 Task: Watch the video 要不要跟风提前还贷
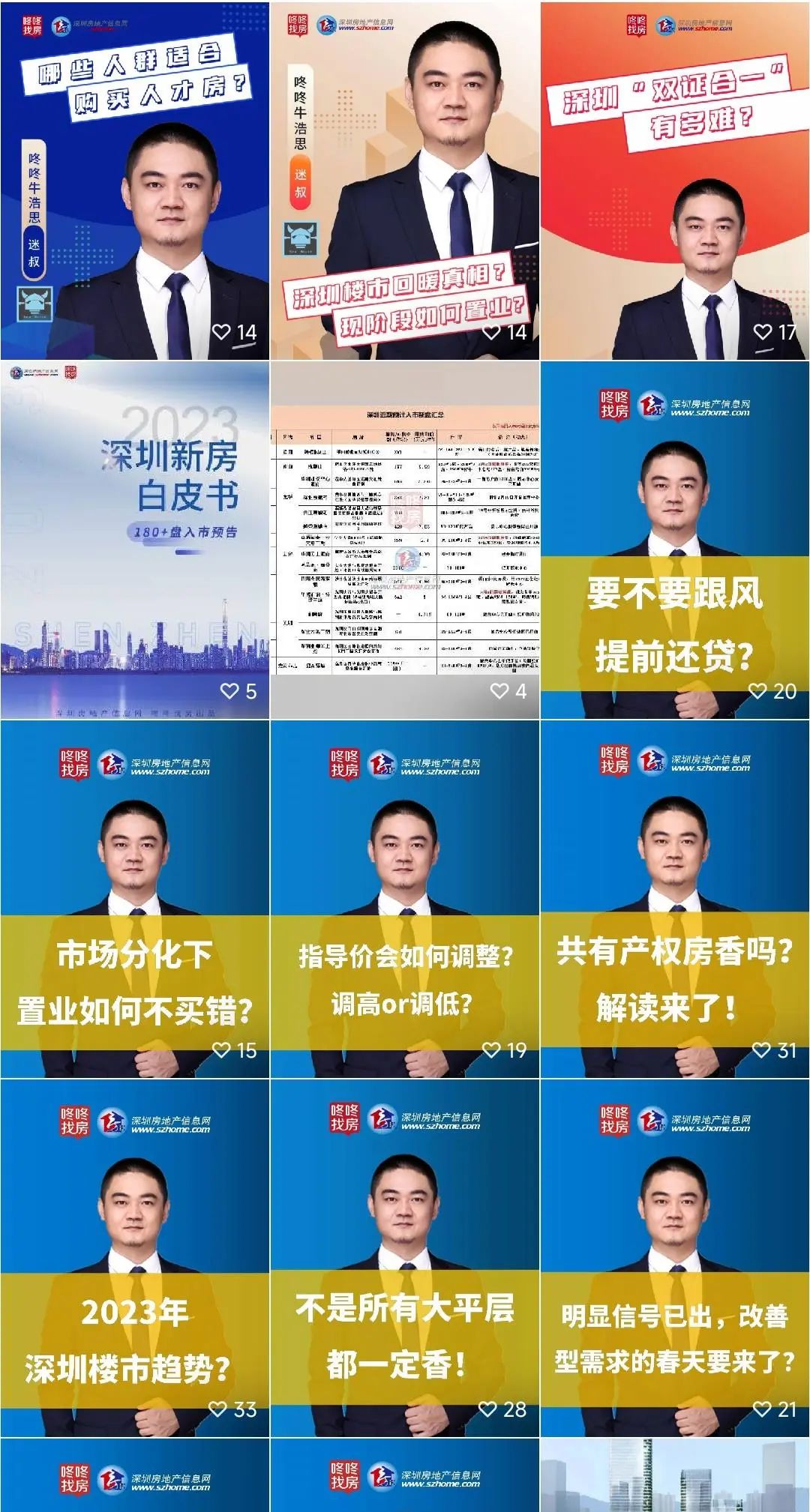[x=675, y=540]
